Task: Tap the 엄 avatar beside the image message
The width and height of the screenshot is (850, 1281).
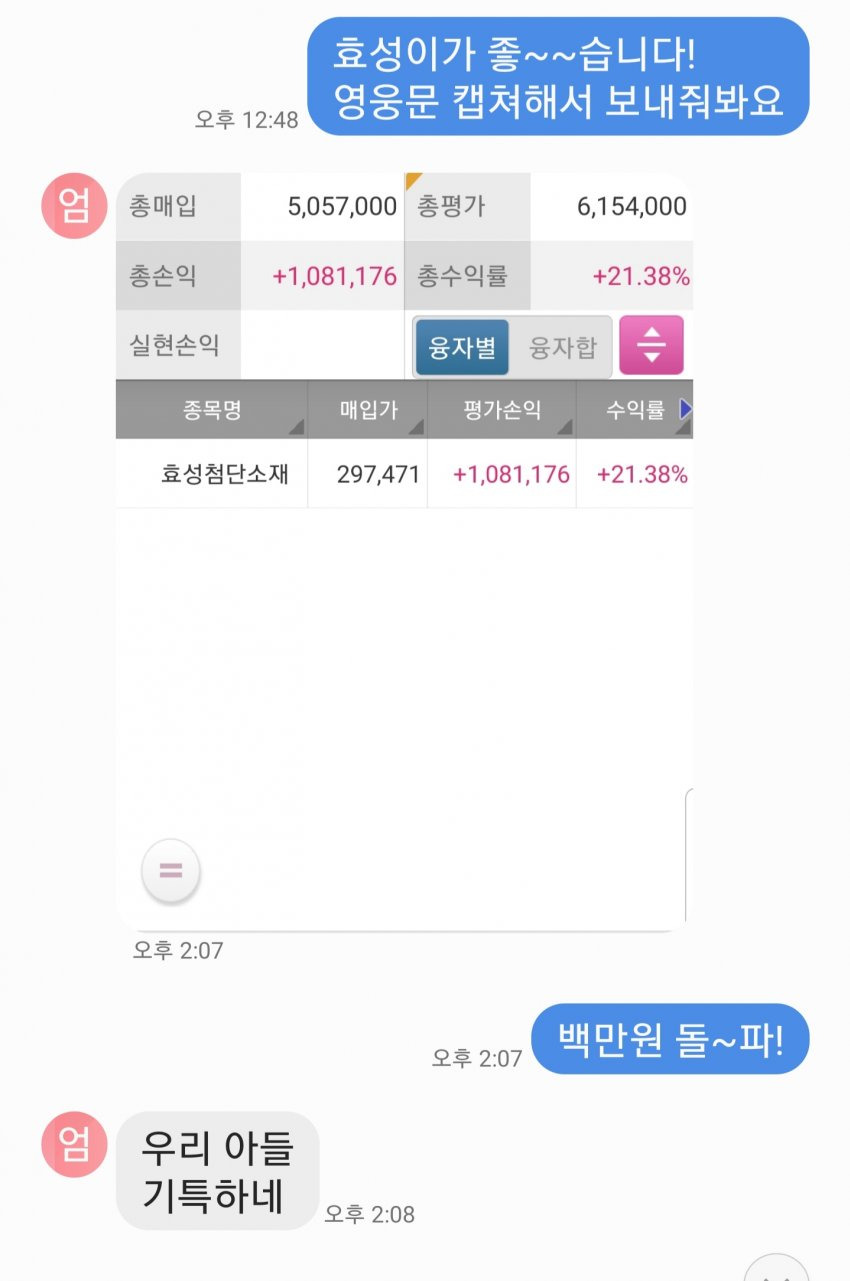Action: (x=73, y=205)
